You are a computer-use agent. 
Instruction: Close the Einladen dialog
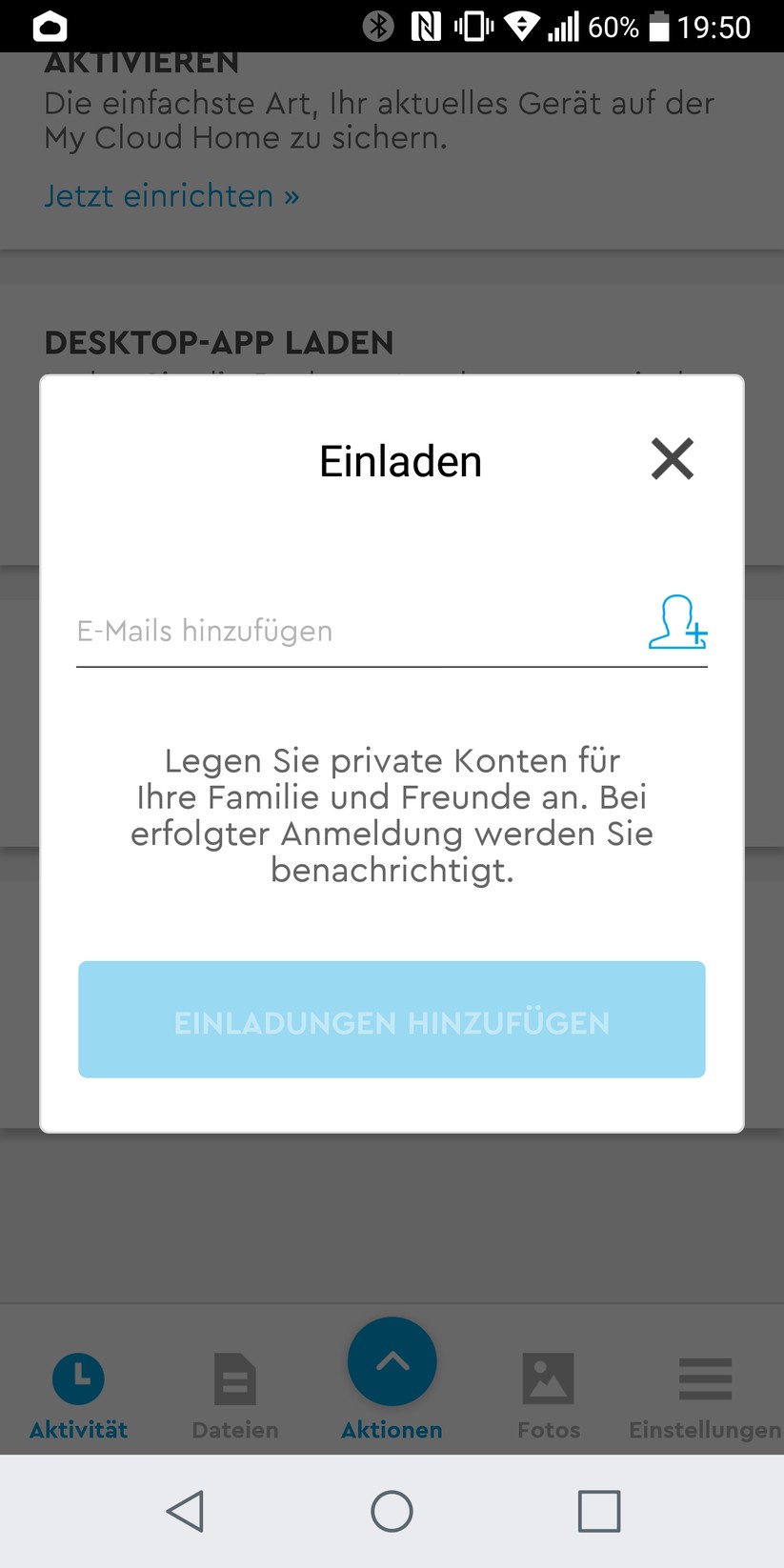tap(672, 458)
